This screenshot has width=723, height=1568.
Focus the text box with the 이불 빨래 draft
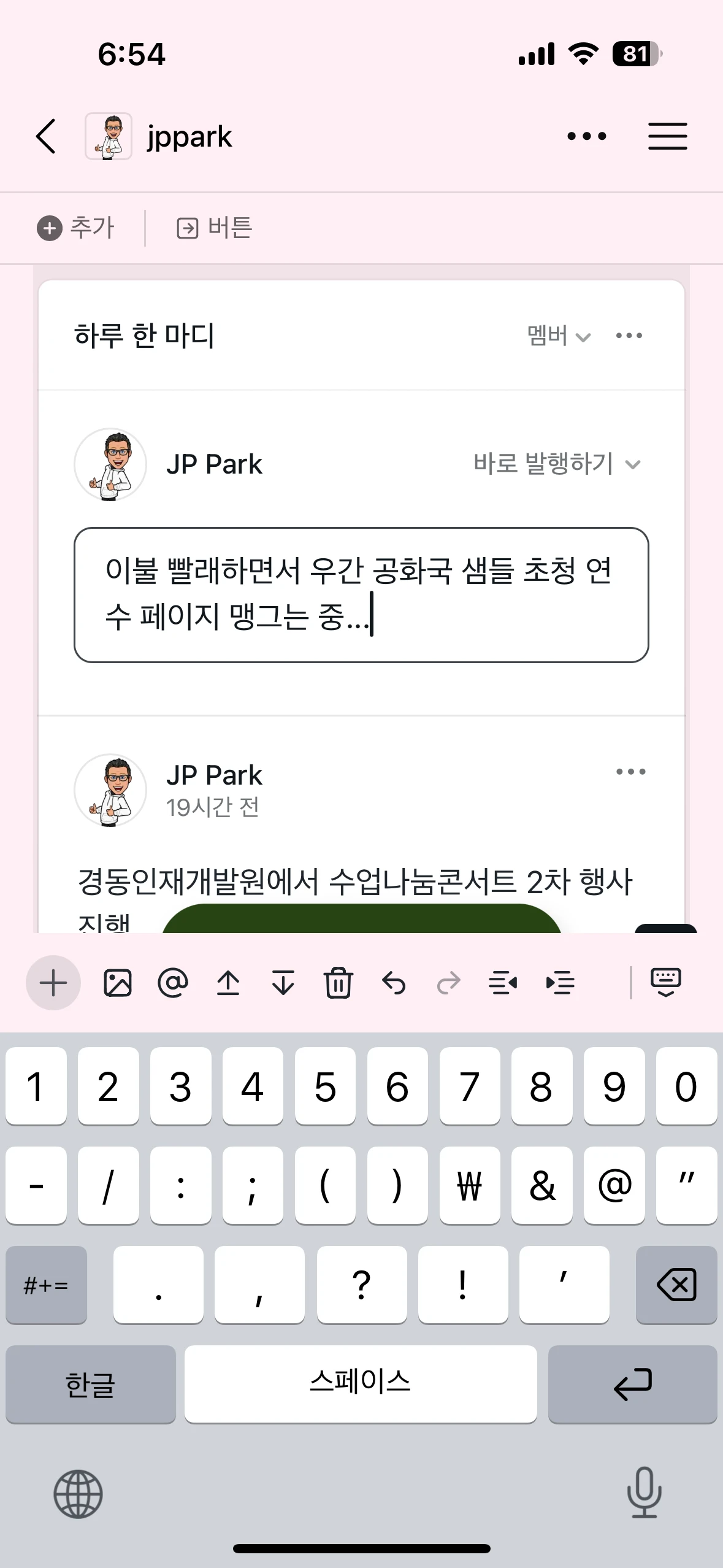pos(361,594)
